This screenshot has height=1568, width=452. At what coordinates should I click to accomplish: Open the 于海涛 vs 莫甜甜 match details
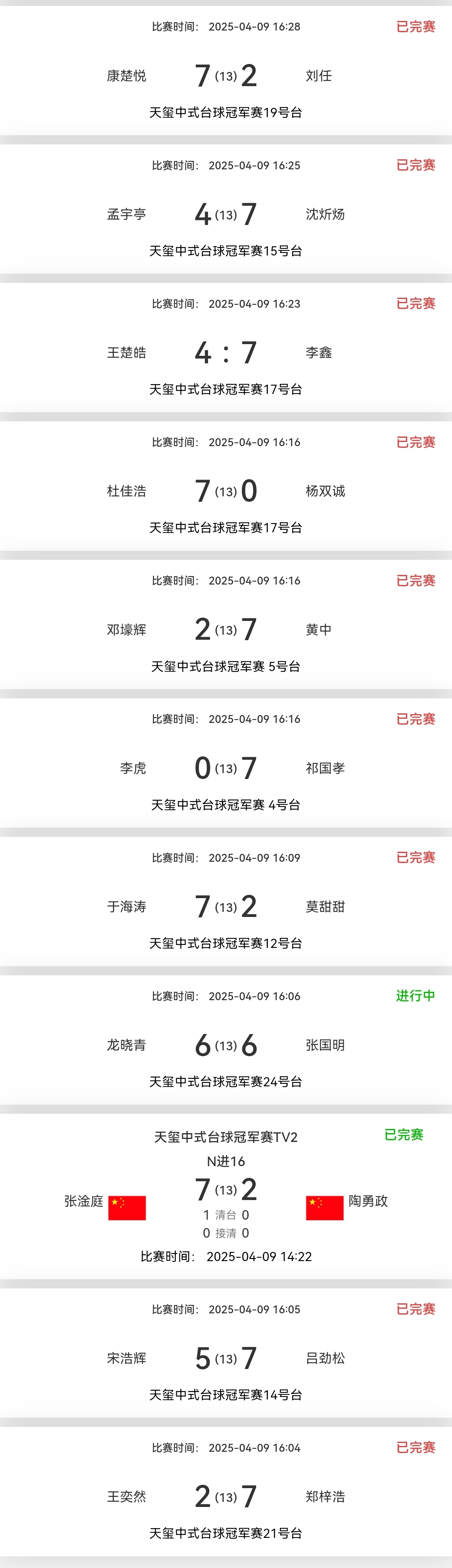pos(226,907)
